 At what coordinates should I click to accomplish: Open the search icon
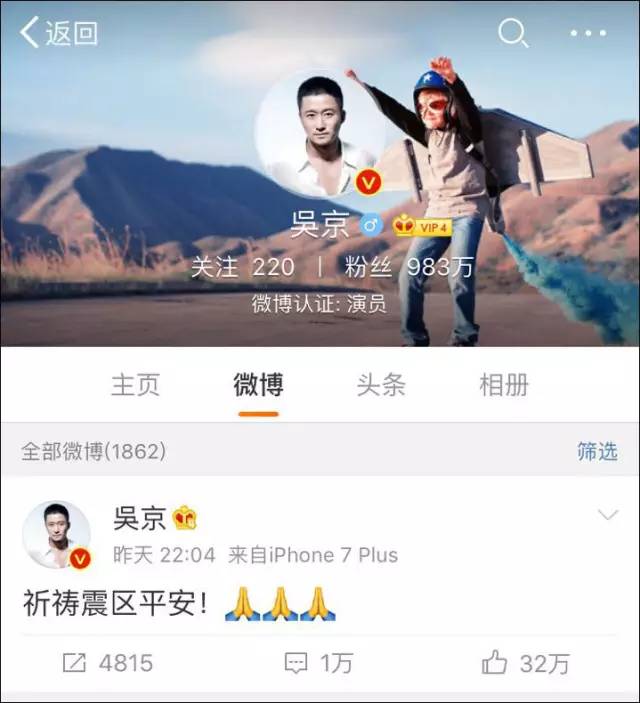click(512, 33)
